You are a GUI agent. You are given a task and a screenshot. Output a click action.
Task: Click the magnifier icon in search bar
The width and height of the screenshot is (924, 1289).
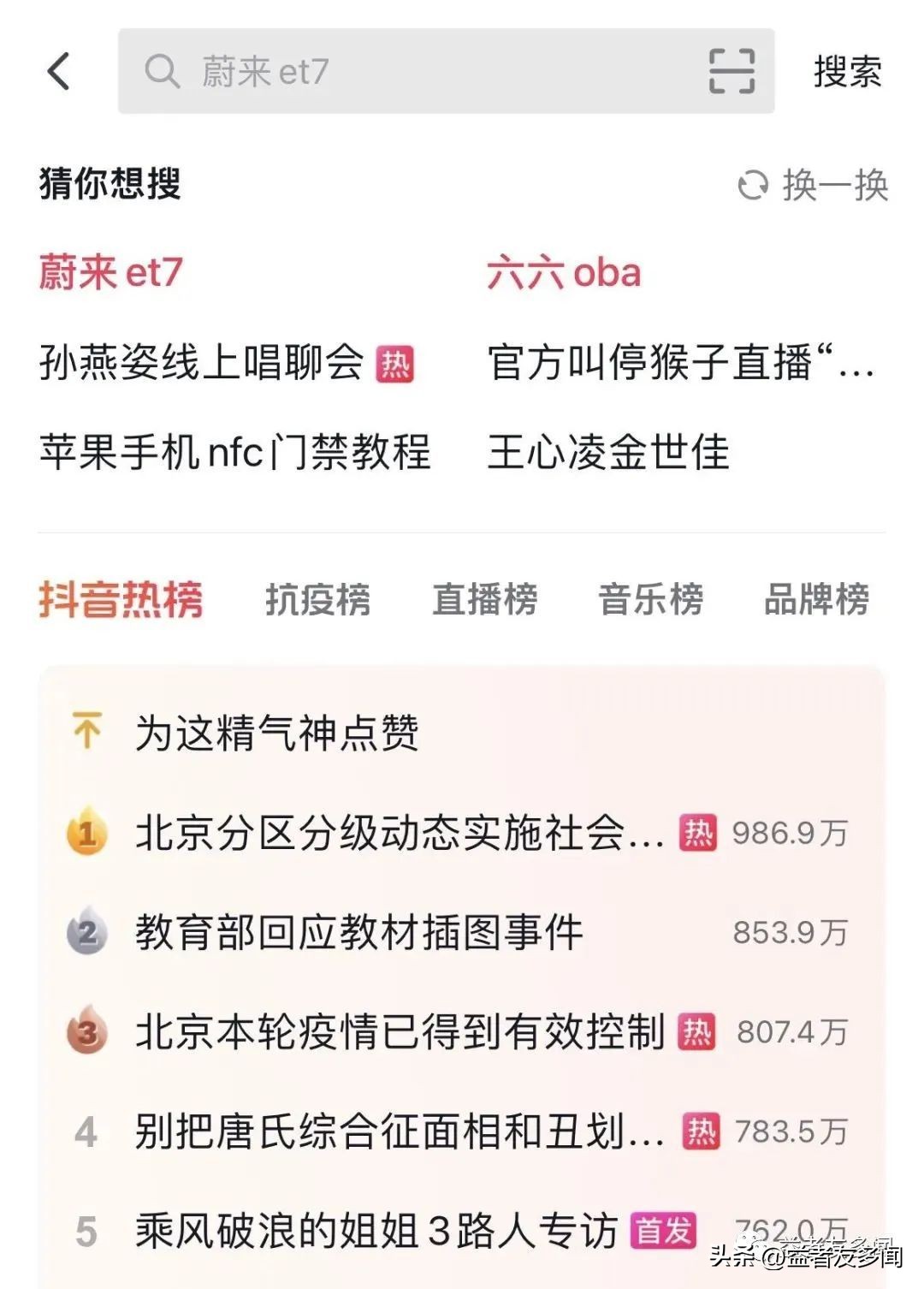click(163, 73)
